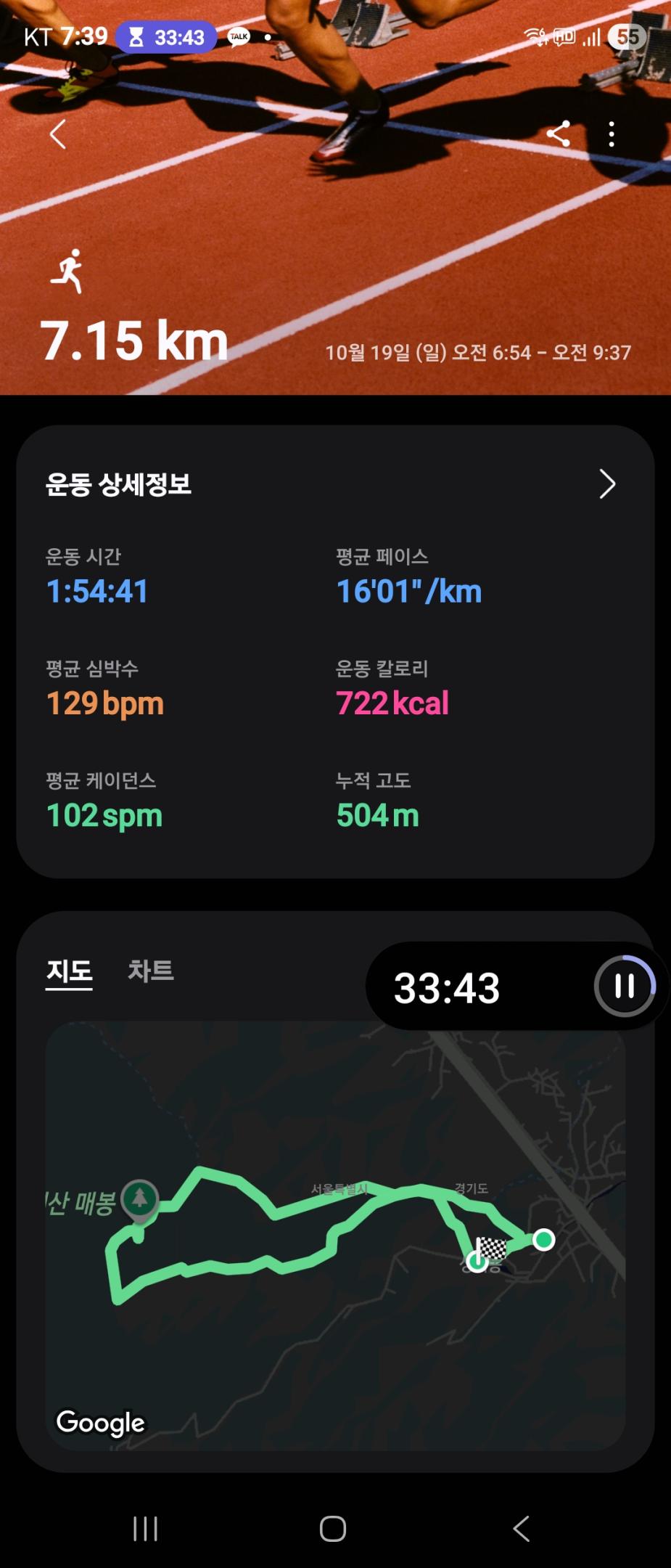Go back using the top-left arrow
The width and height of the screenshot is (671, 1568).
click(58, 134)
